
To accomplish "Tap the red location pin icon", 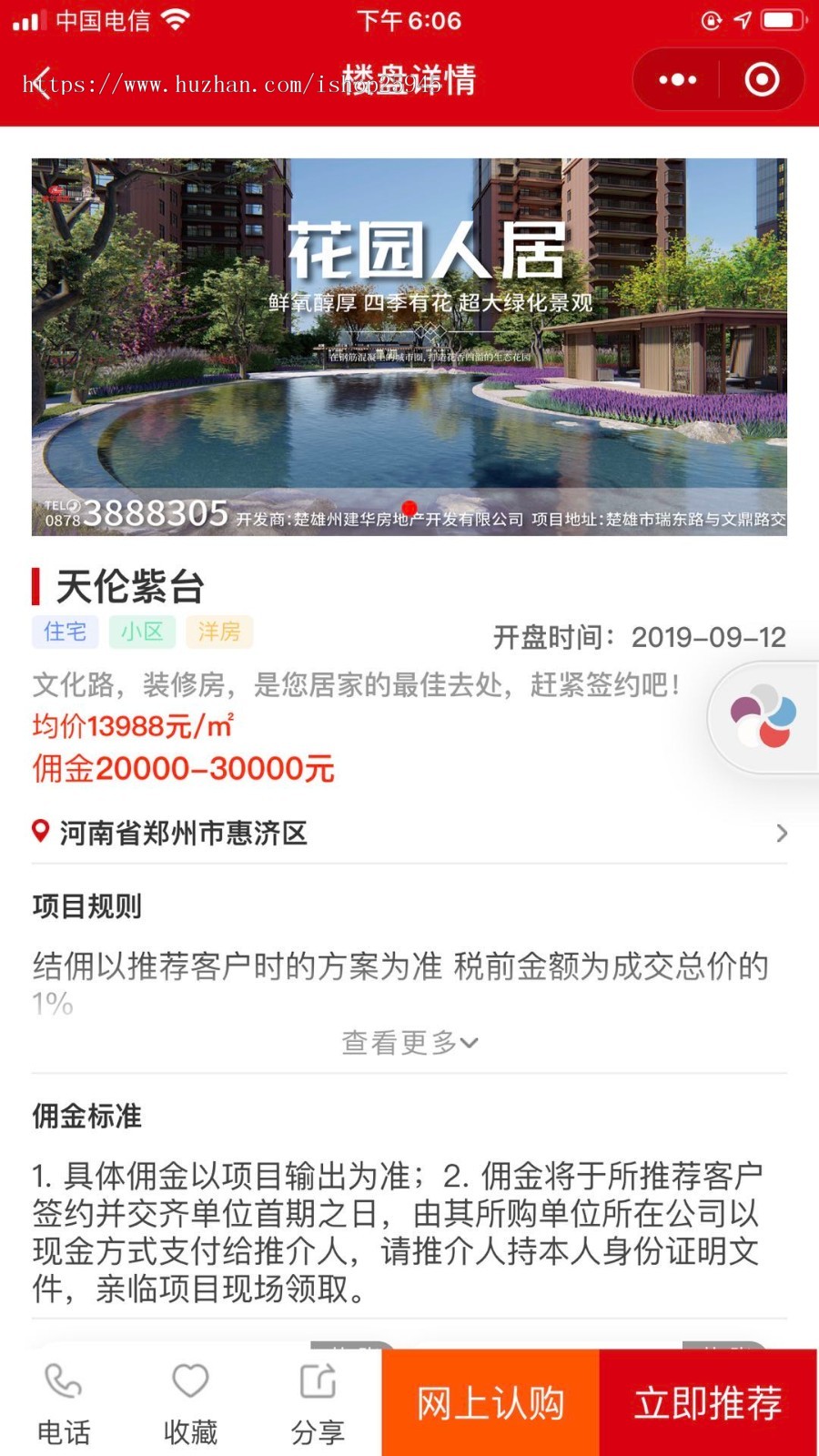I will click(x=40, y=833).
